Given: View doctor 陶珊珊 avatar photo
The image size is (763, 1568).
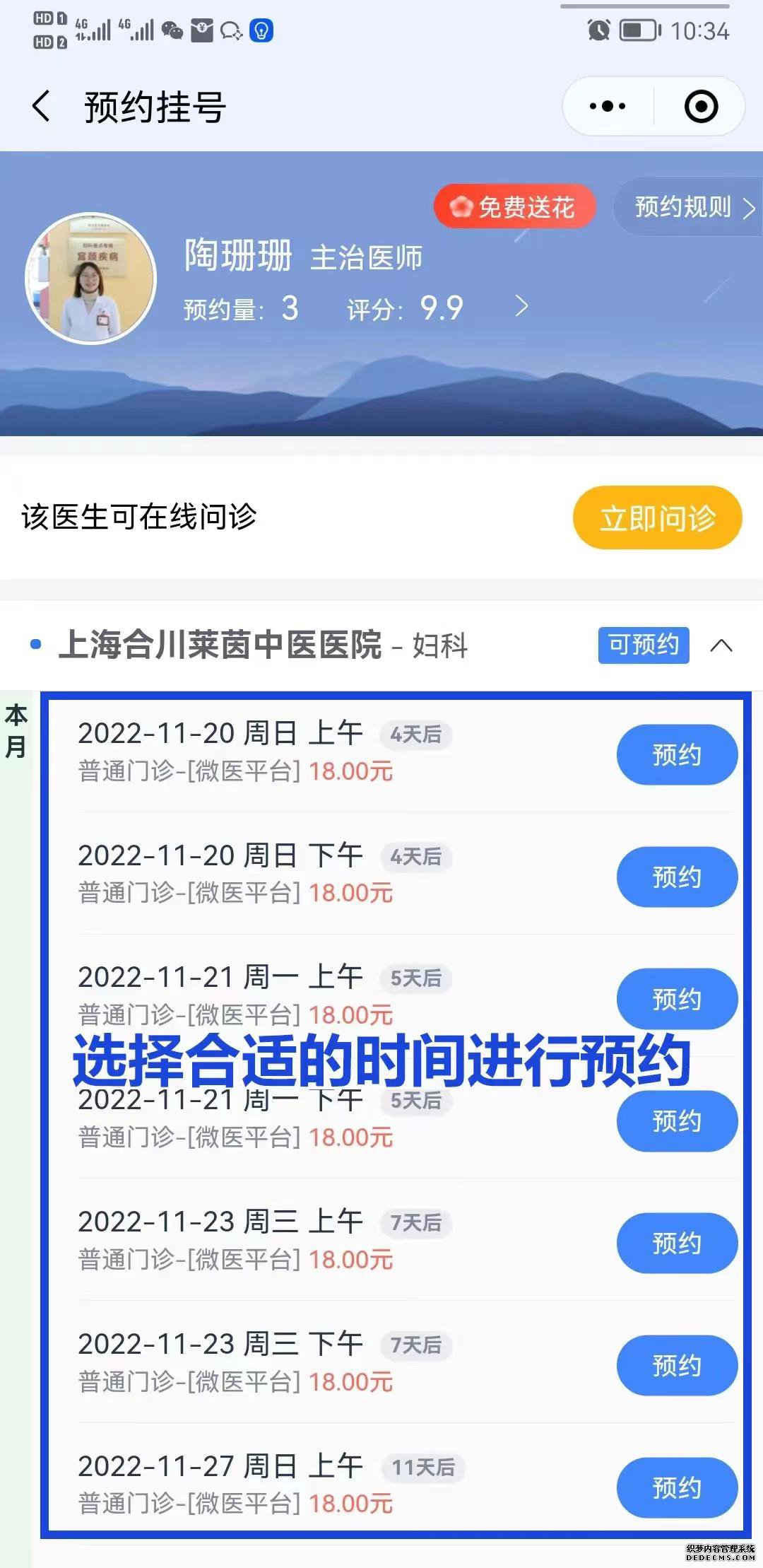Looking at the screenshot, I should point(90,279).
